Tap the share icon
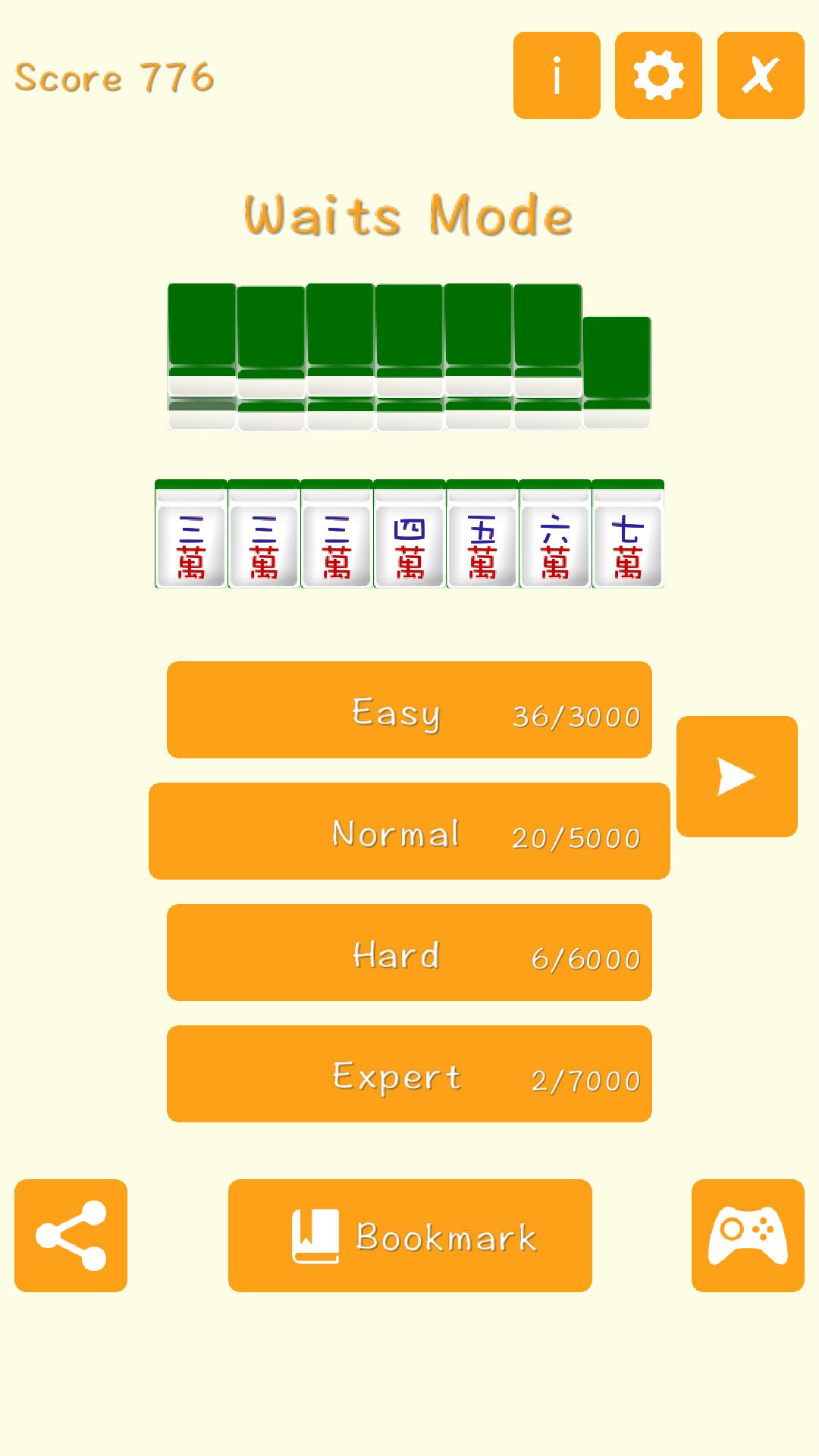Viewport: 819px width, 1456px height. click(x=71, y=1235)
